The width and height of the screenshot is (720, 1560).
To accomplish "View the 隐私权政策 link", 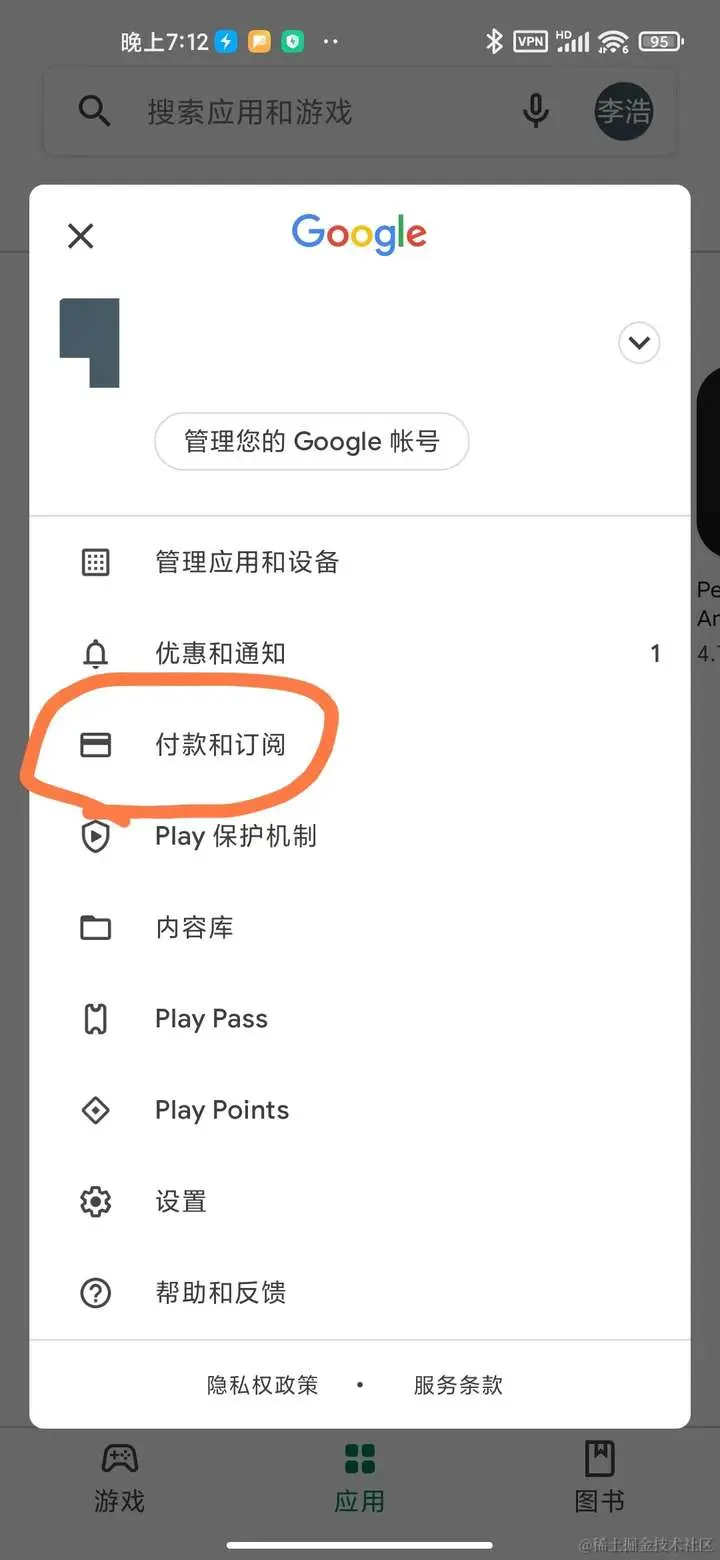I will pyautogui.click(x=262, y=1385).
